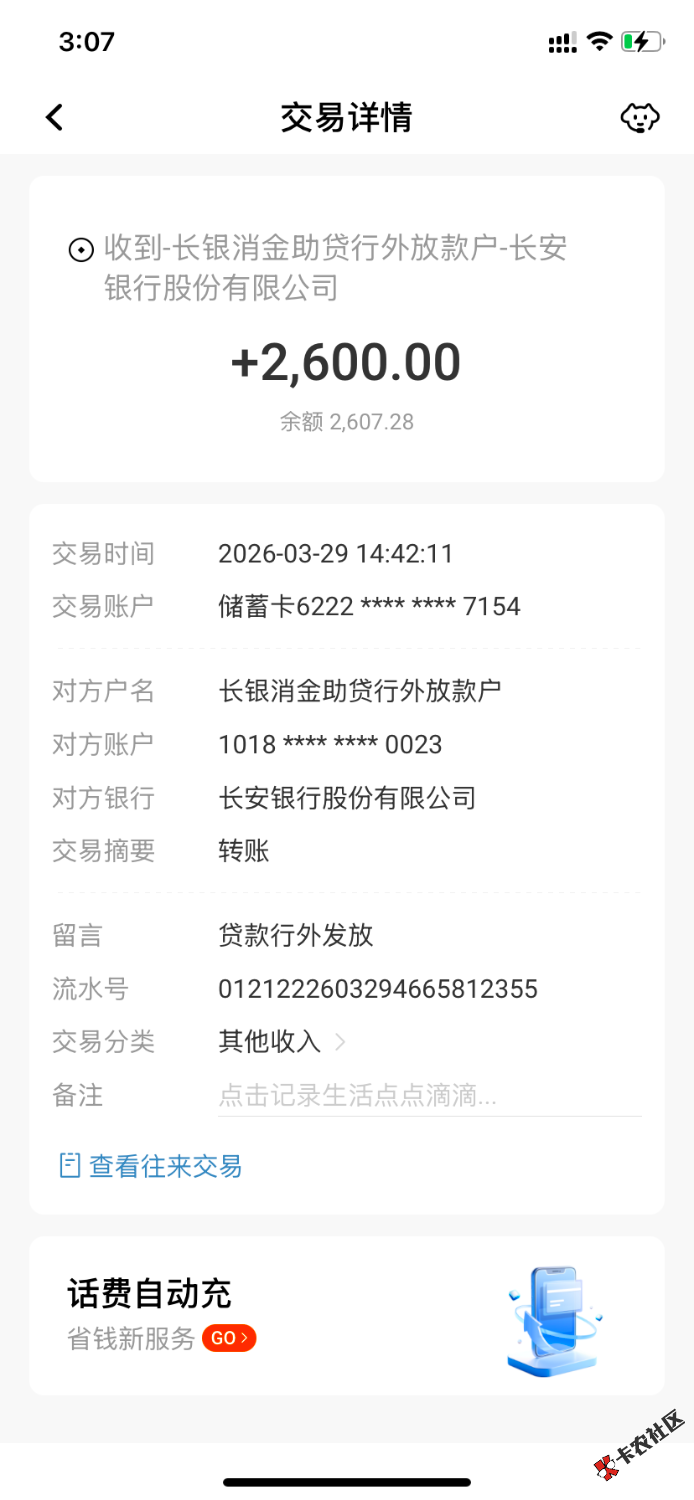Open 查看往来交易 link
Screen dimensions: 694x1500
(152, 1166)
